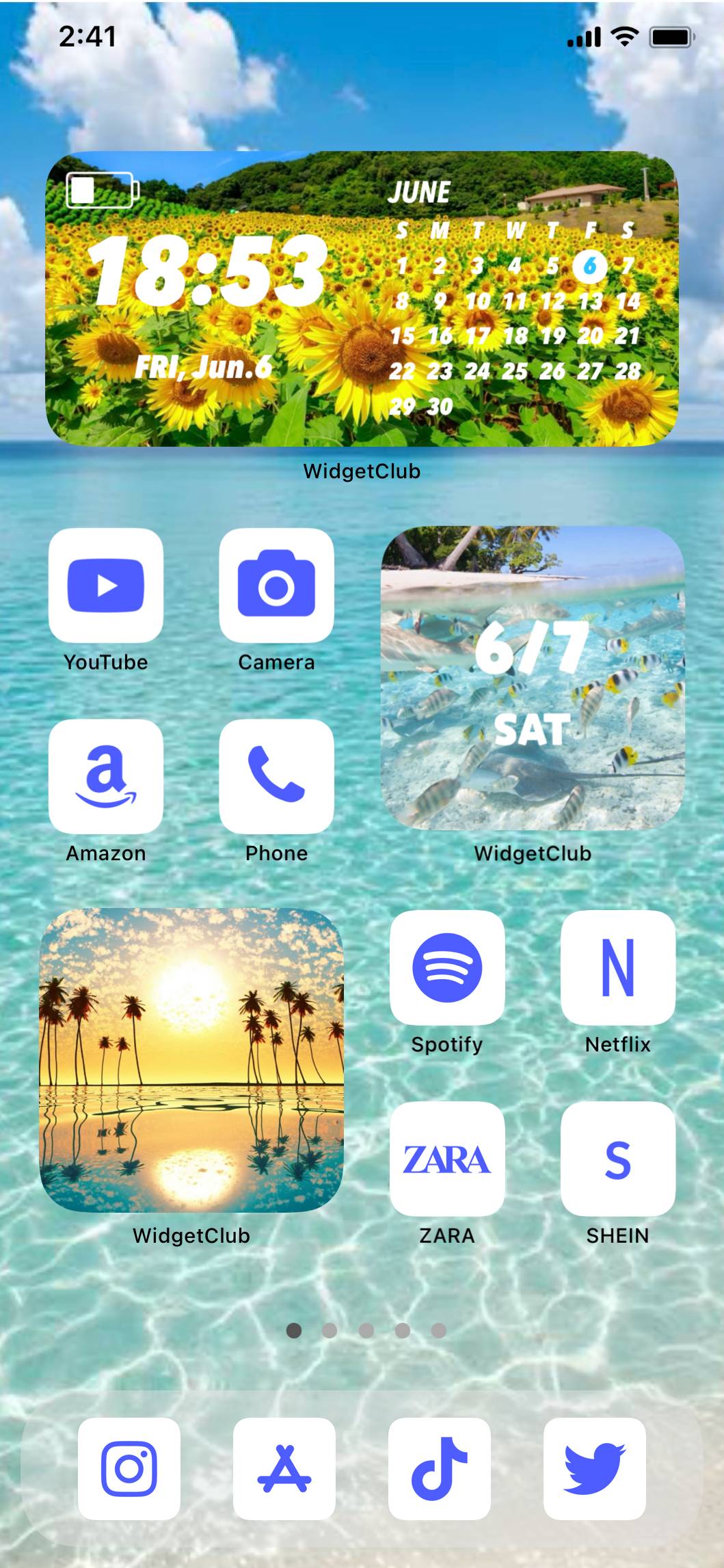Tap the sunflower clock and calendar widget
Viewport: 724px width, 1568px height.
click(x=362, y=299)
